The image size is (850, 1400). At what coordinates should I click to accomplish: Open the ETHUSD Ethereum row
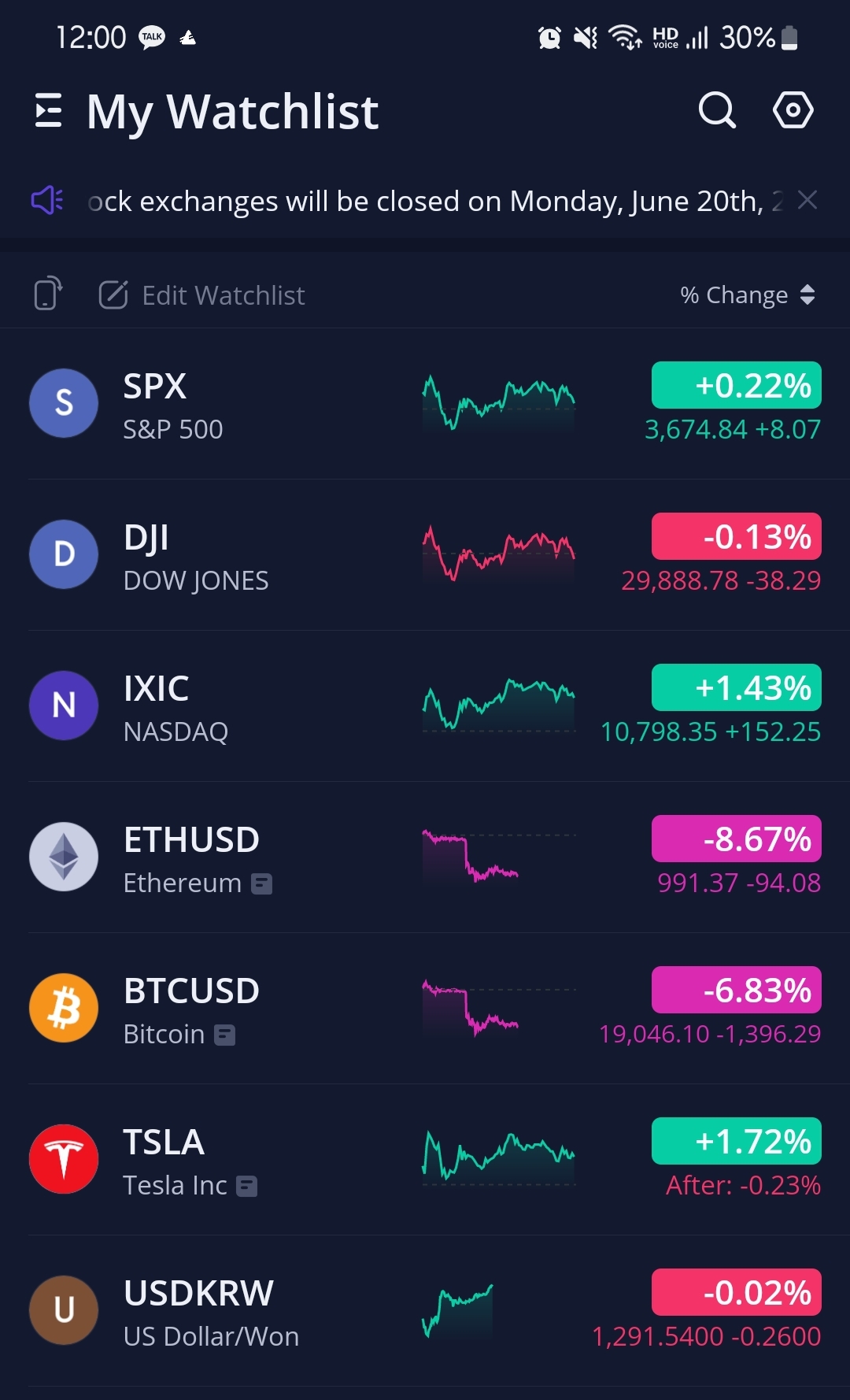tap(425, 857)
